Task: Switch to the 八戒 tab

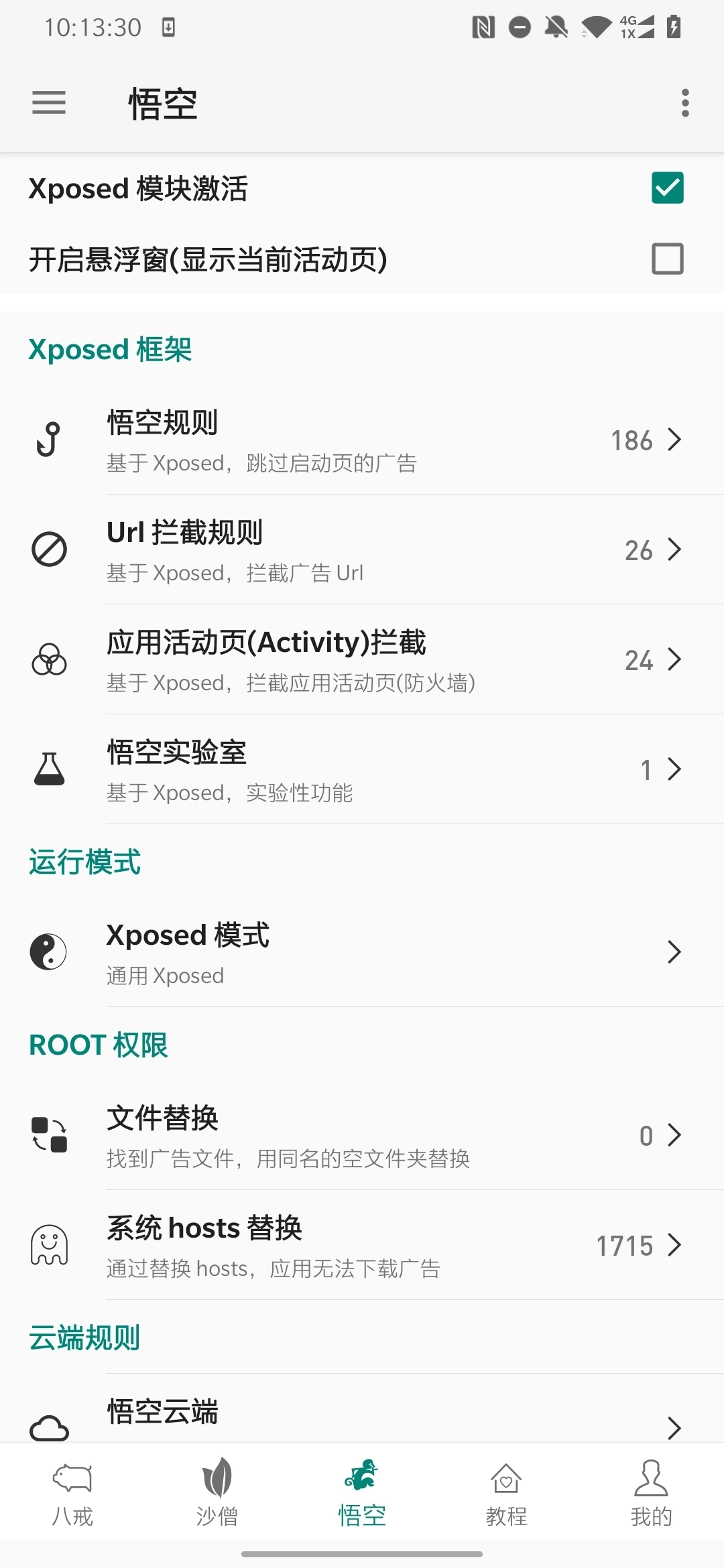Action: [72, 1494]
